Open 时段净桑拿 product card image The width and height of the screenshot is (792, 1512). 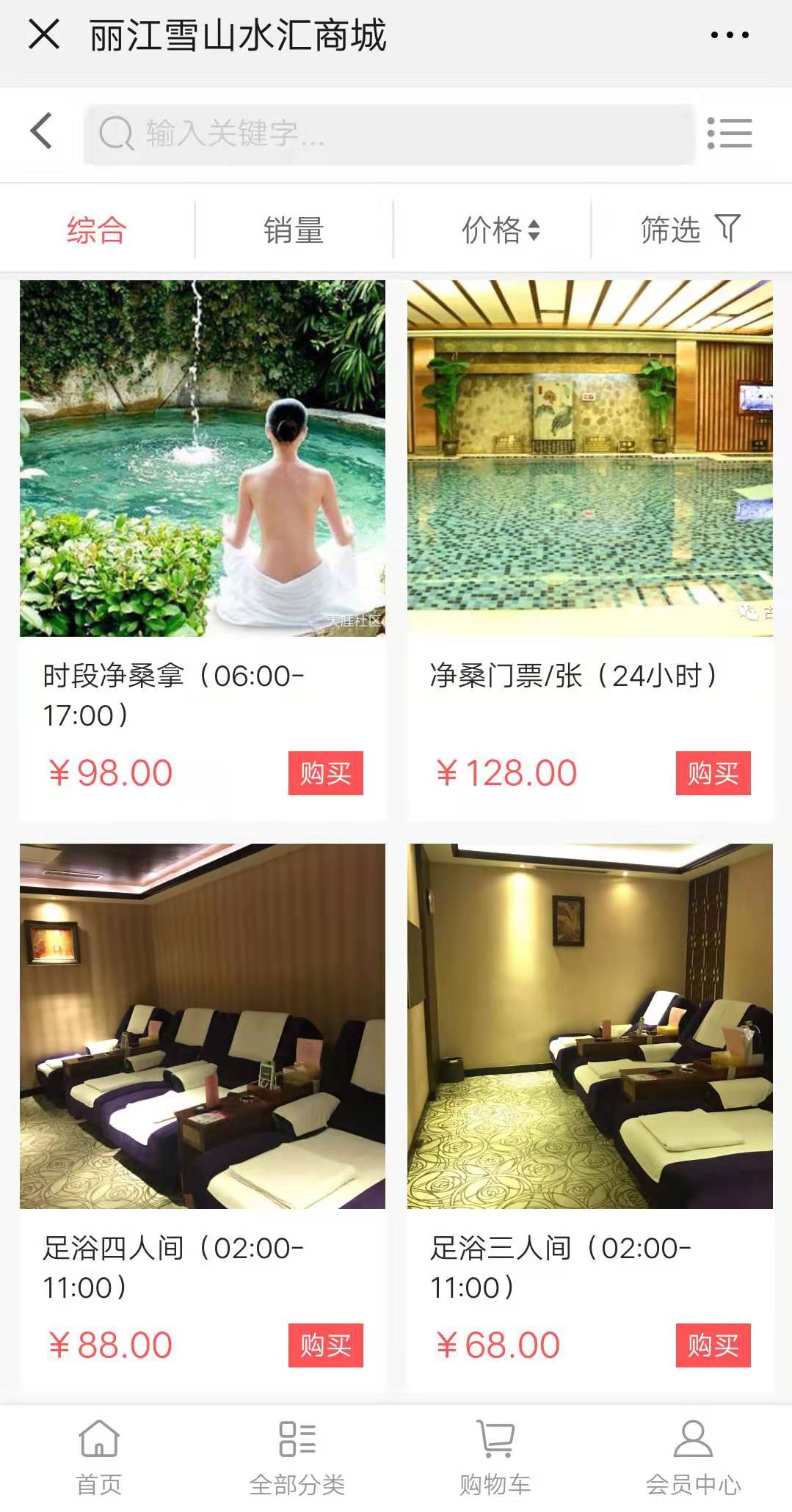tap(203, 459)
